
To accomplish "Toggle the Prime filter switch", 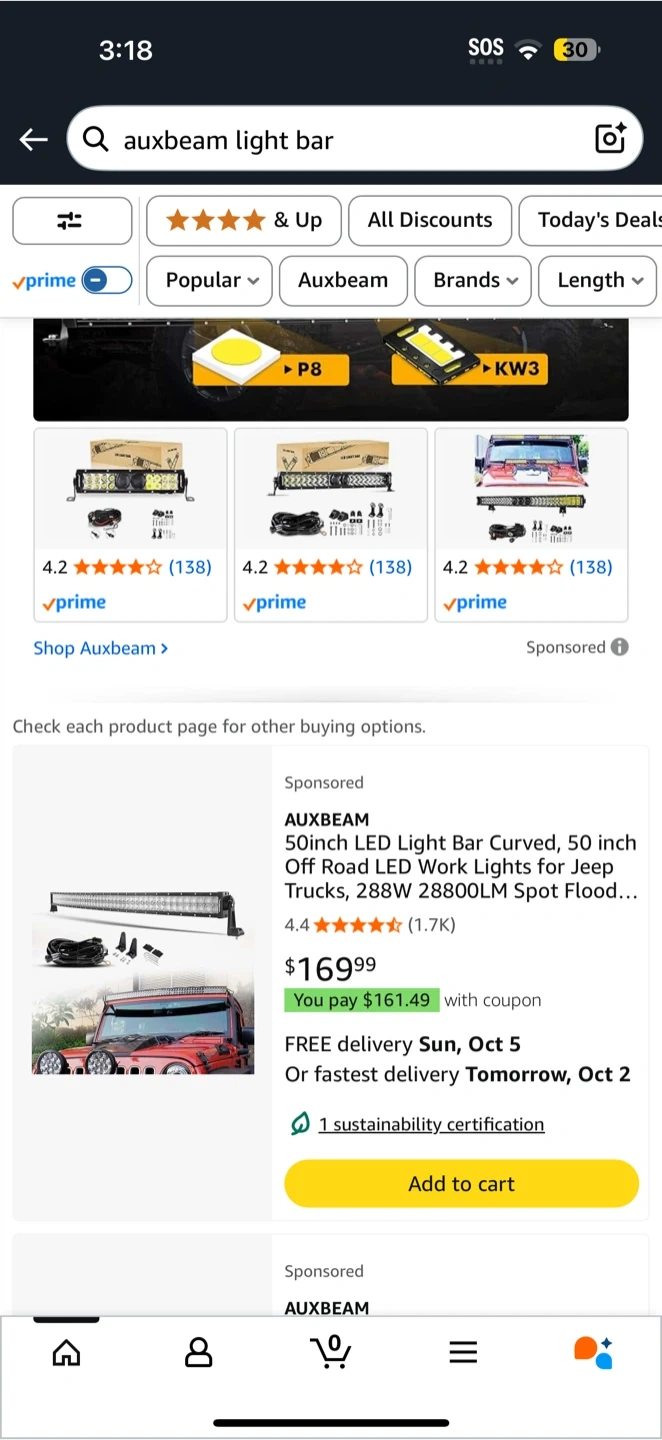I will (106, 281).
